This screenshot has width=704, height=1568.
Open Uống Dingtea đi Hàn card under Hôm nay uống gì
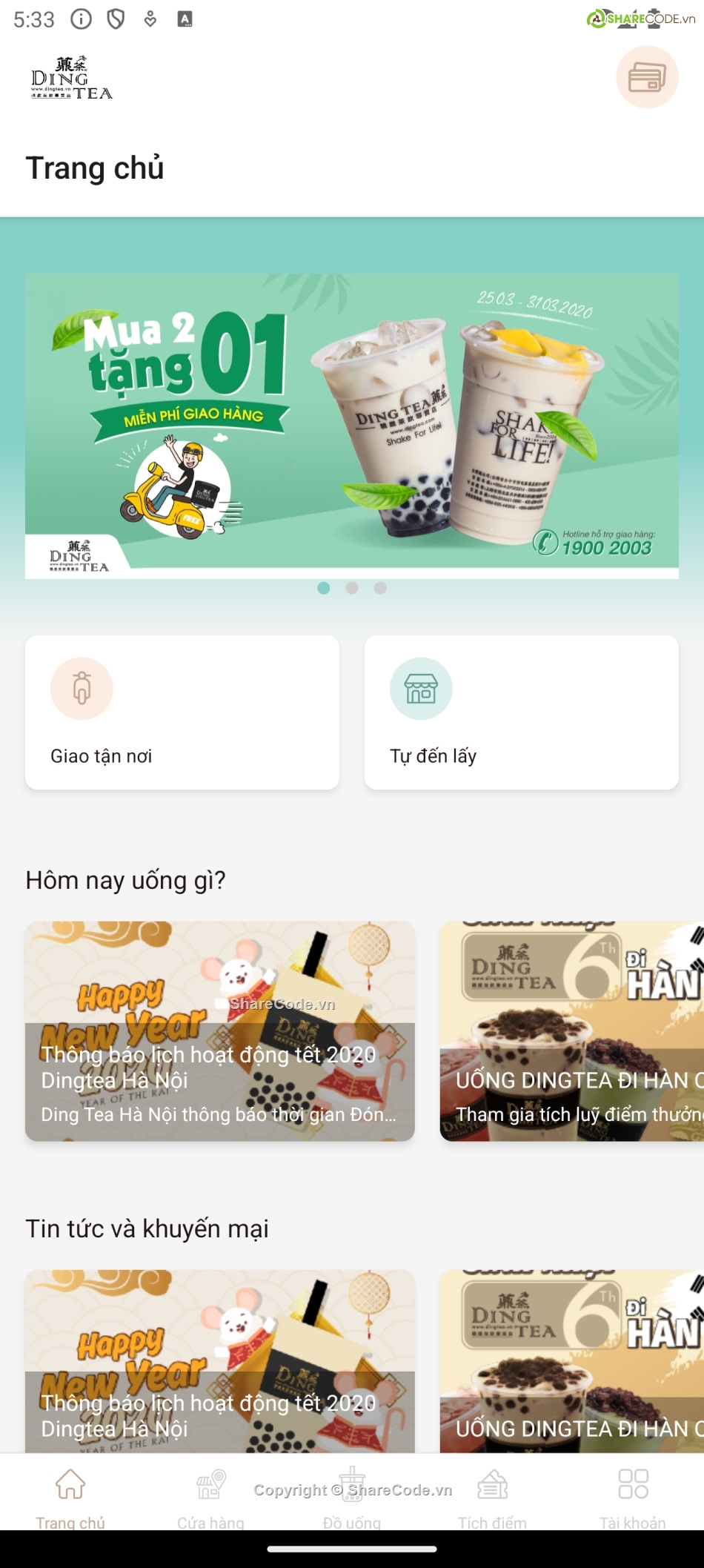(571, 1031)
